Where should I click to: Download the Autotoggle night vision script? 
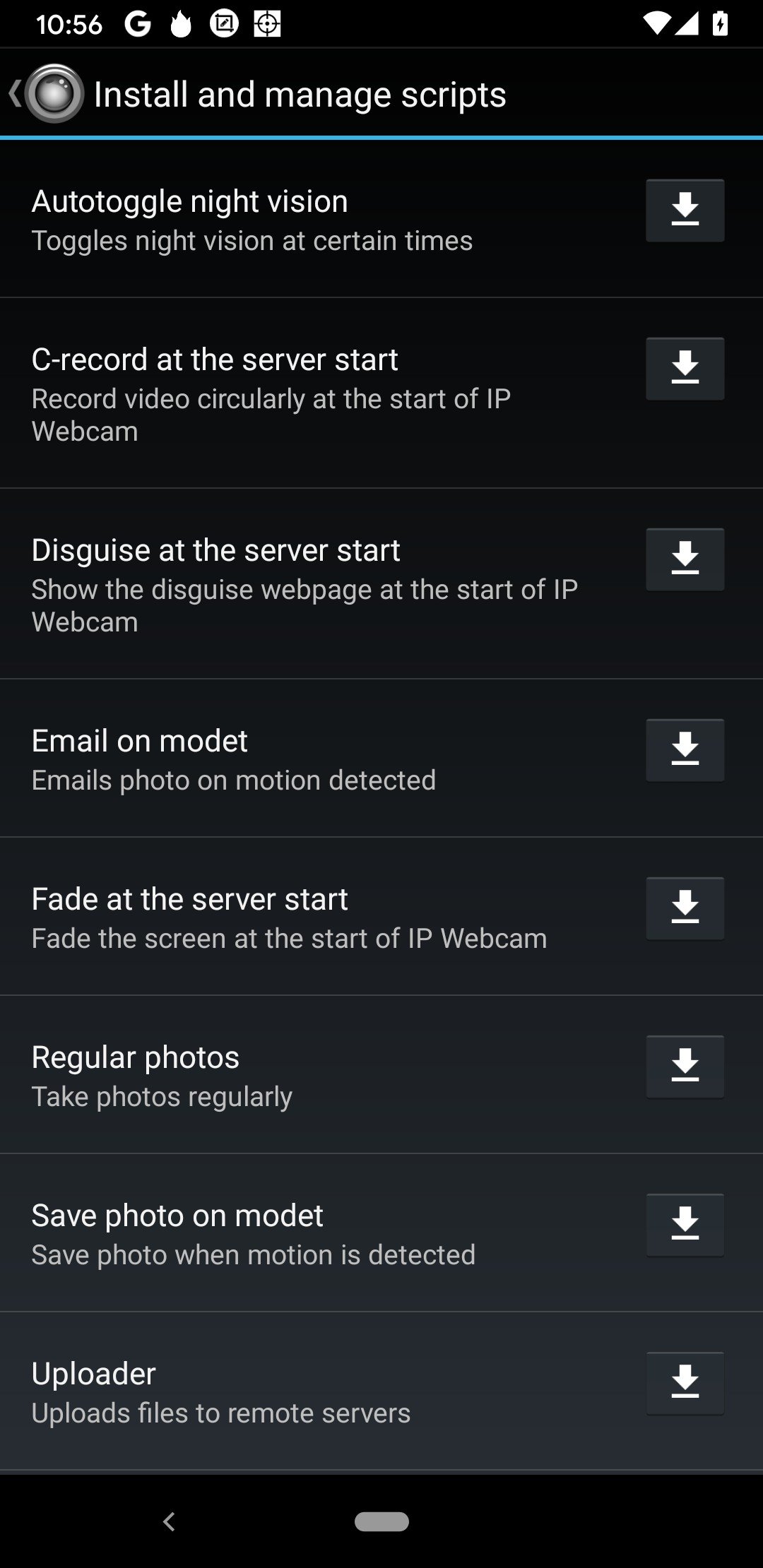click(x=685, y=210)
